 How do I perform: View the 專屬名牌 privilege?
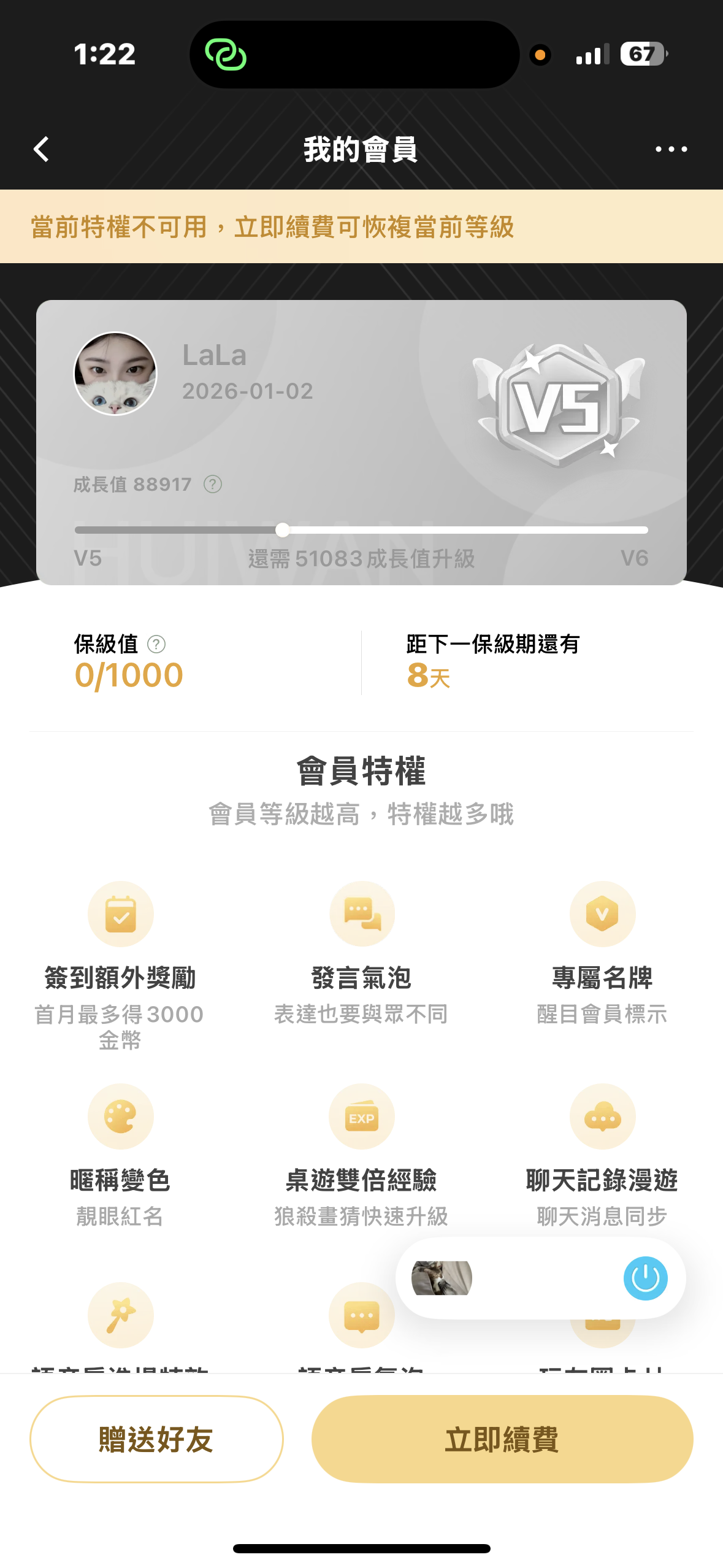point(602,915)
